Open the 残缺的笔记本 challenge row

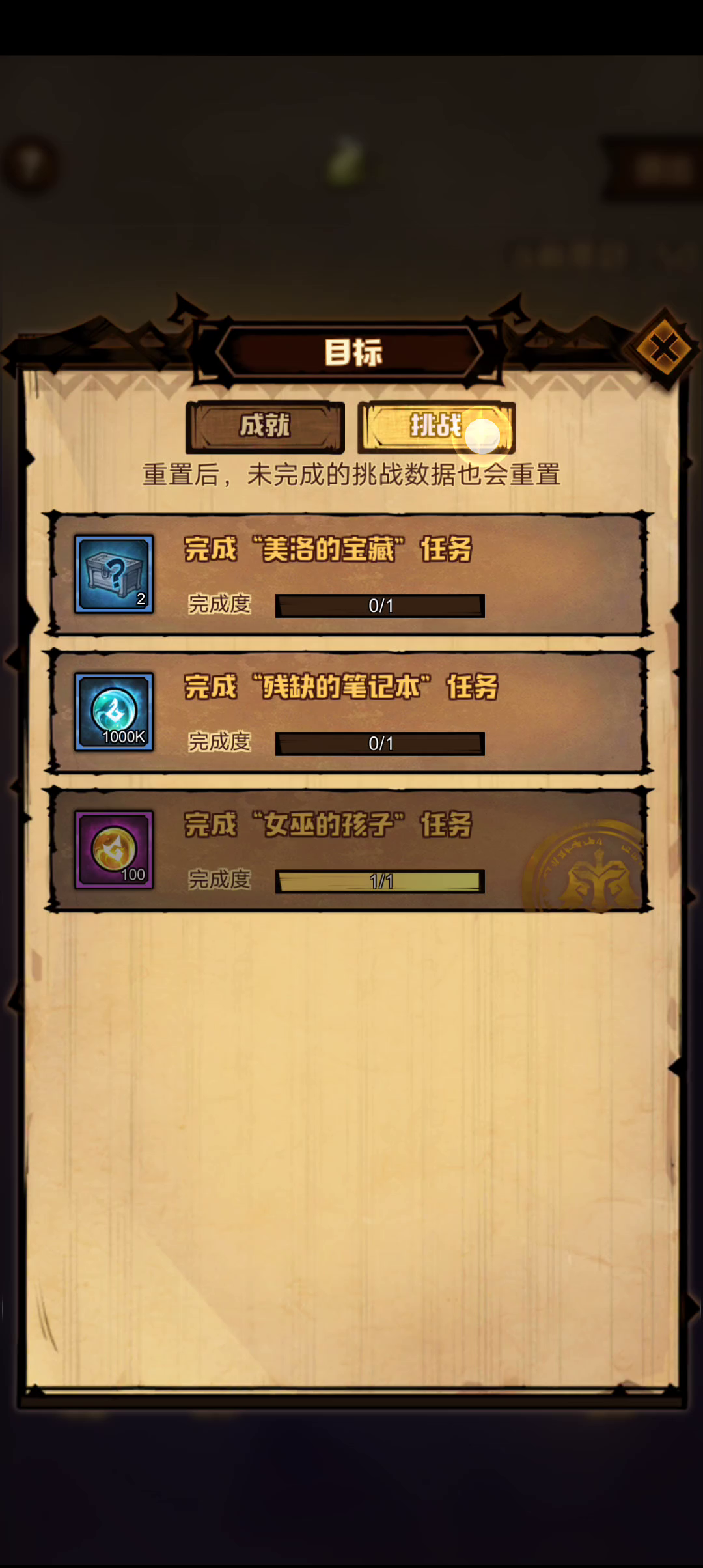pos(391,711)
